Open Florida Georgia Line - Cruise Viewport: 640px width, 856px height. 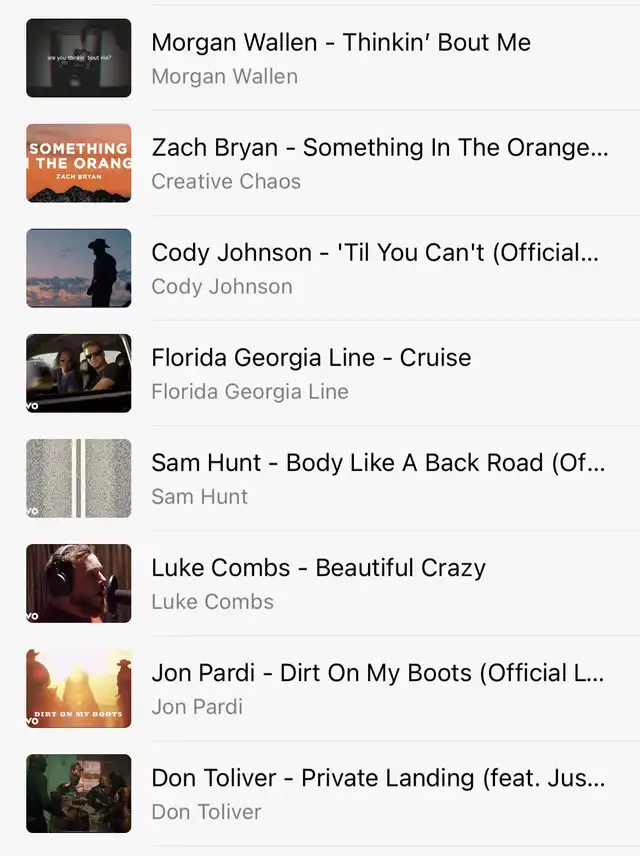[310, 359]
